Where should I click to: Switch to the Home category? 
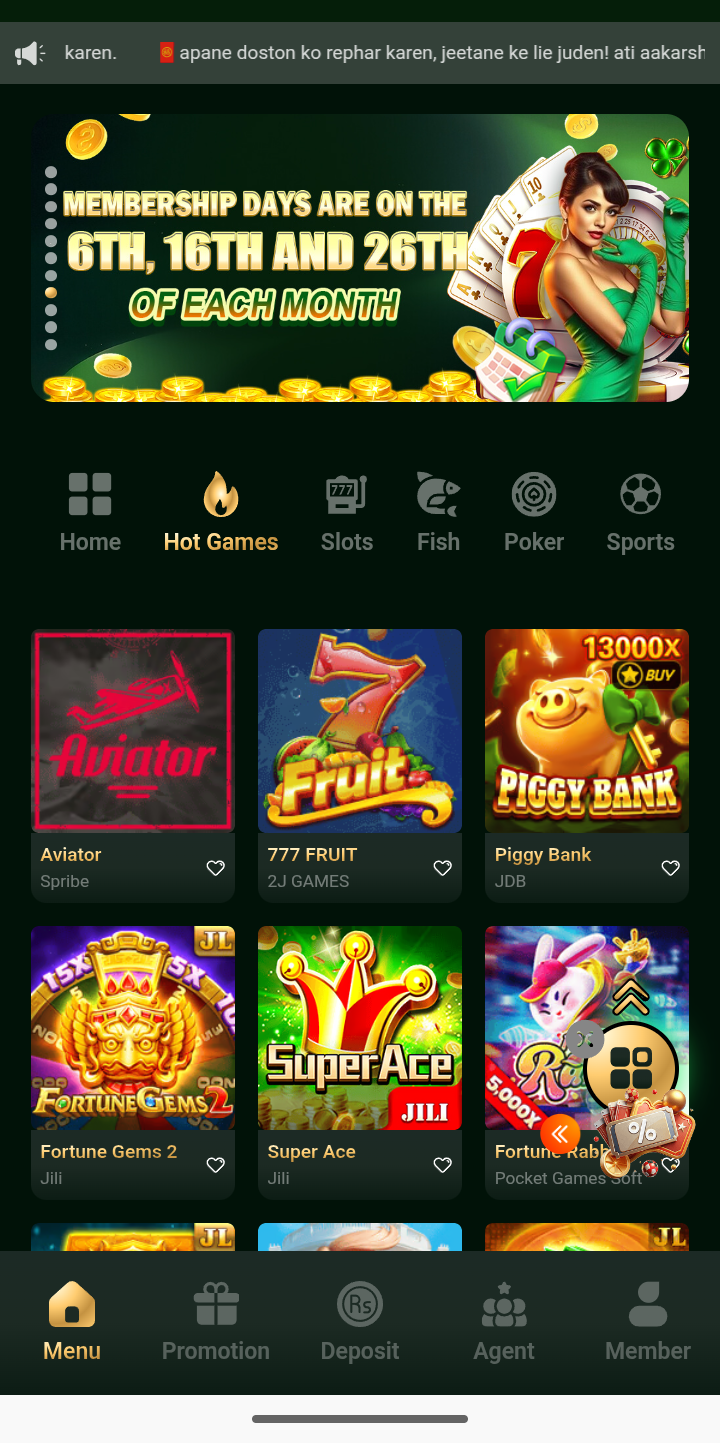coord(90,513)
